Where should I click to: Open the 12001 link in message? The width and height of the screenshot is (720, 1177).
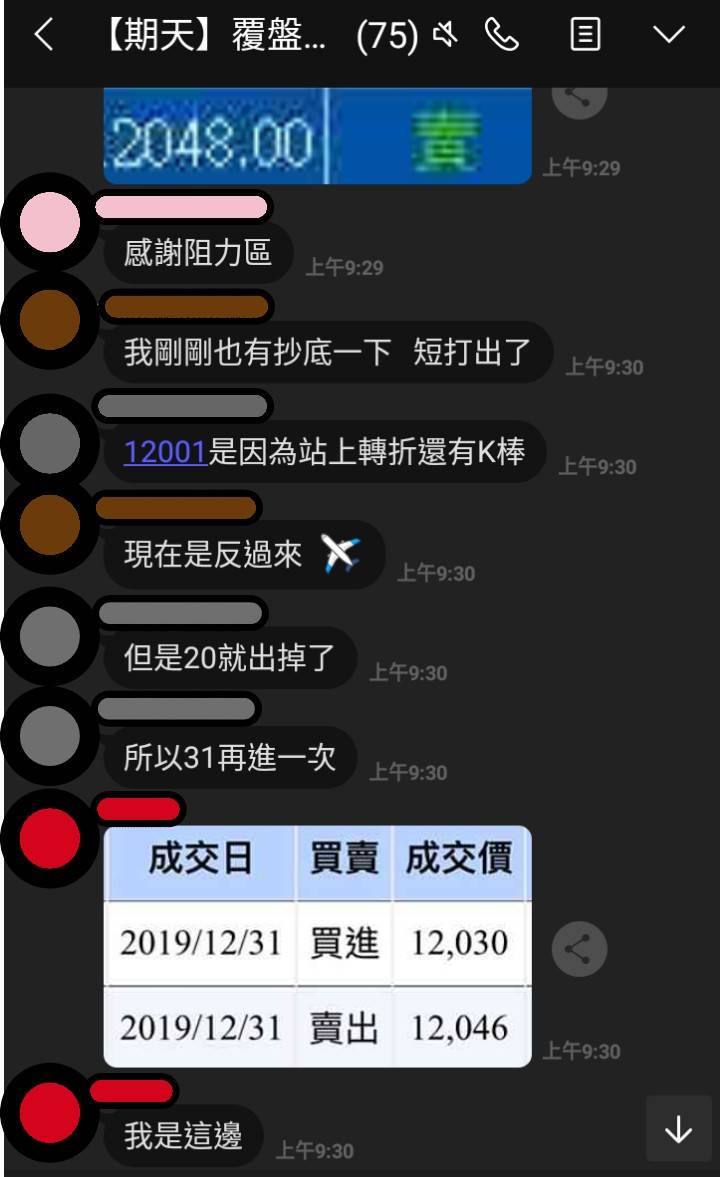point(165,453)
